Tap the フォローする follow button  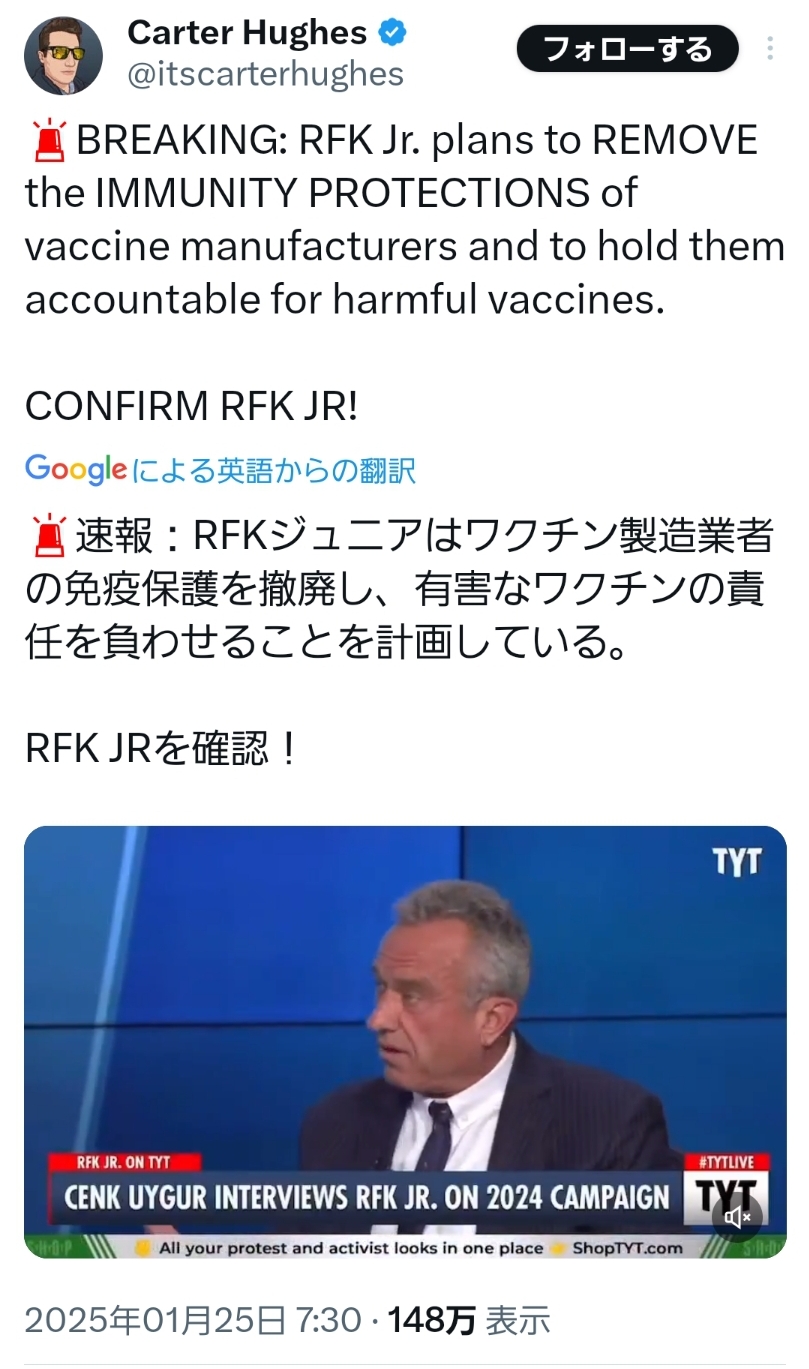coord(628,48)
